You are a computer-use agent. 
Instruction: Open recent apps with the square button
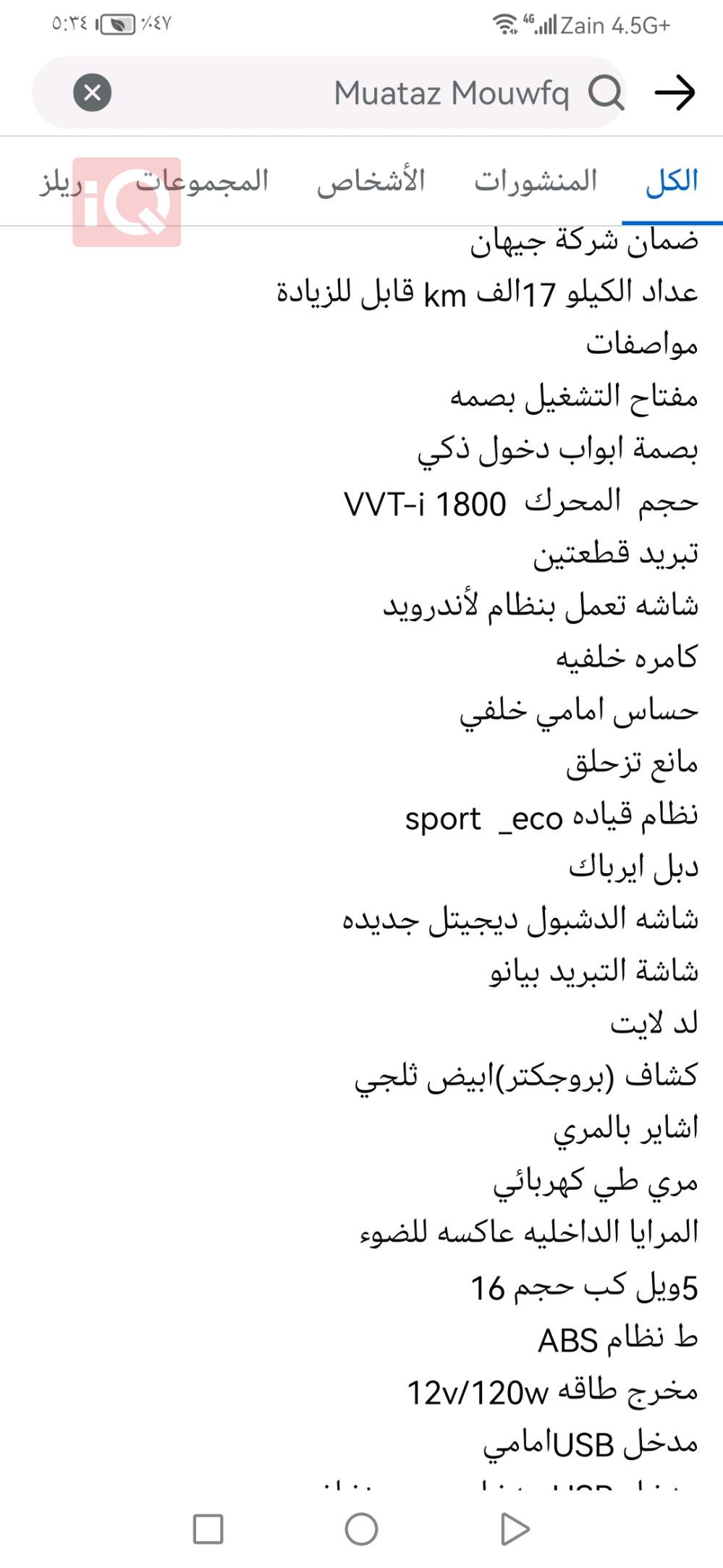coord(208,1529)
